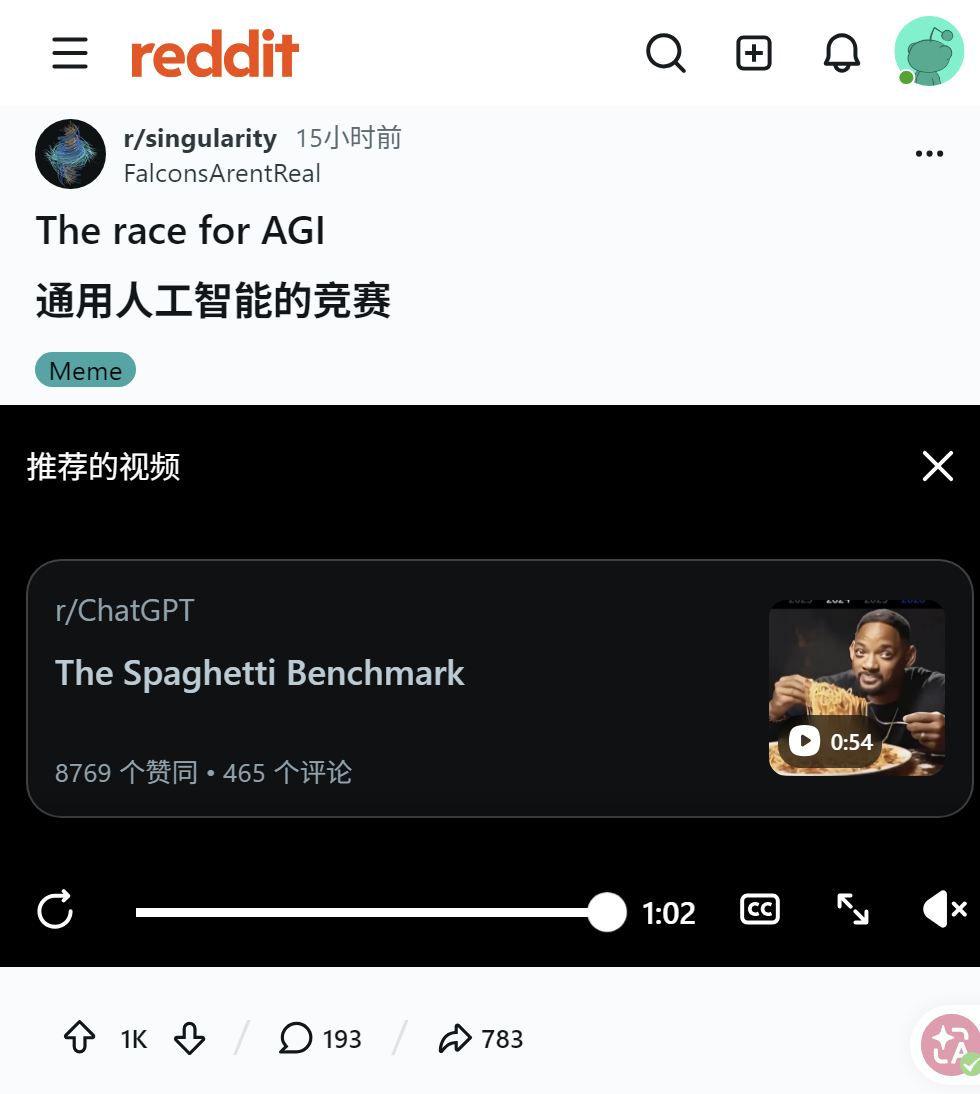Downvote this post
This screenshot has height=1094, width=980.
coord(189,1037)
